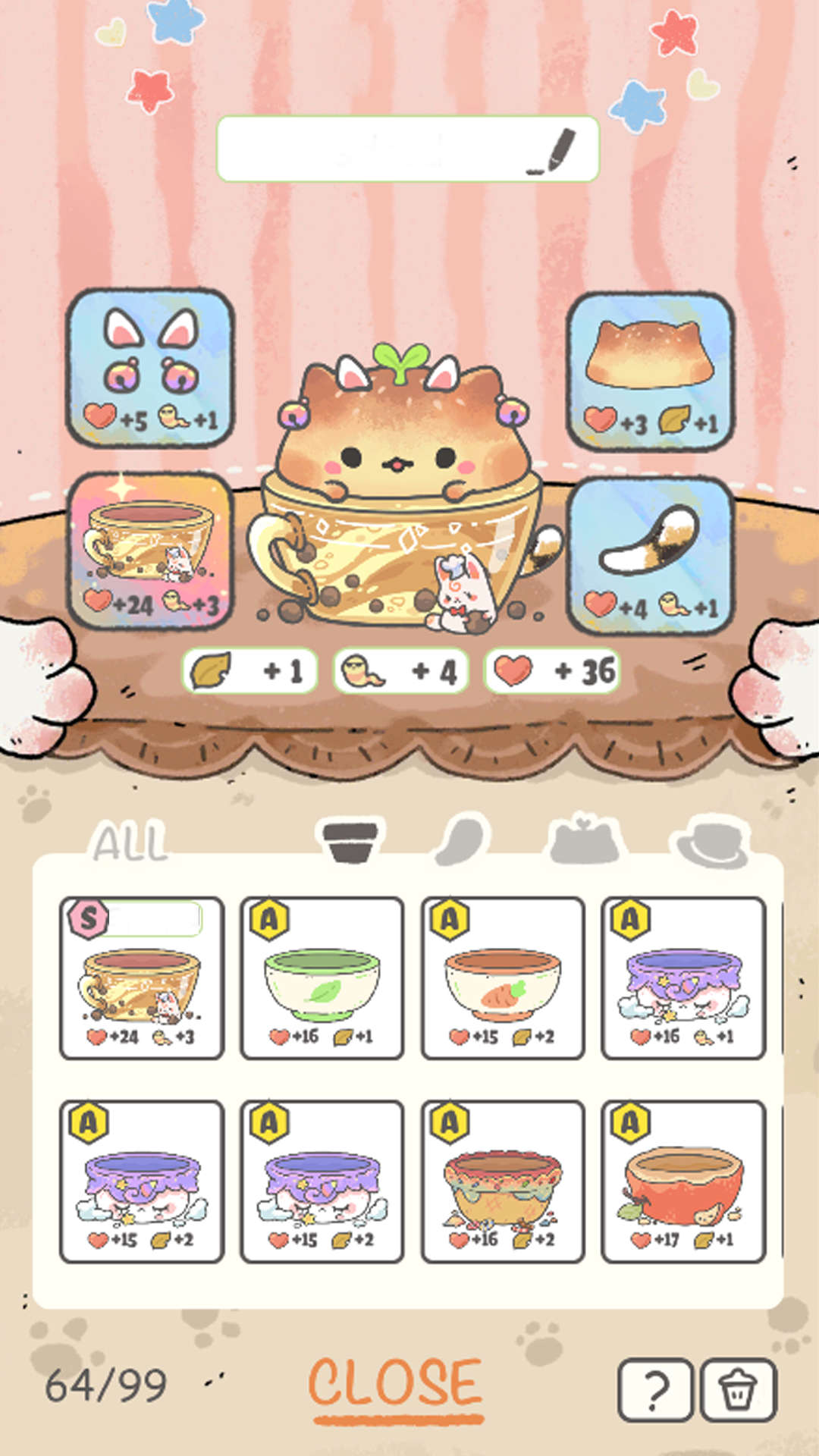This screenshot has width=819, height=1456.
Task: Switch to the hat category tab
Action: pos(711,840)
